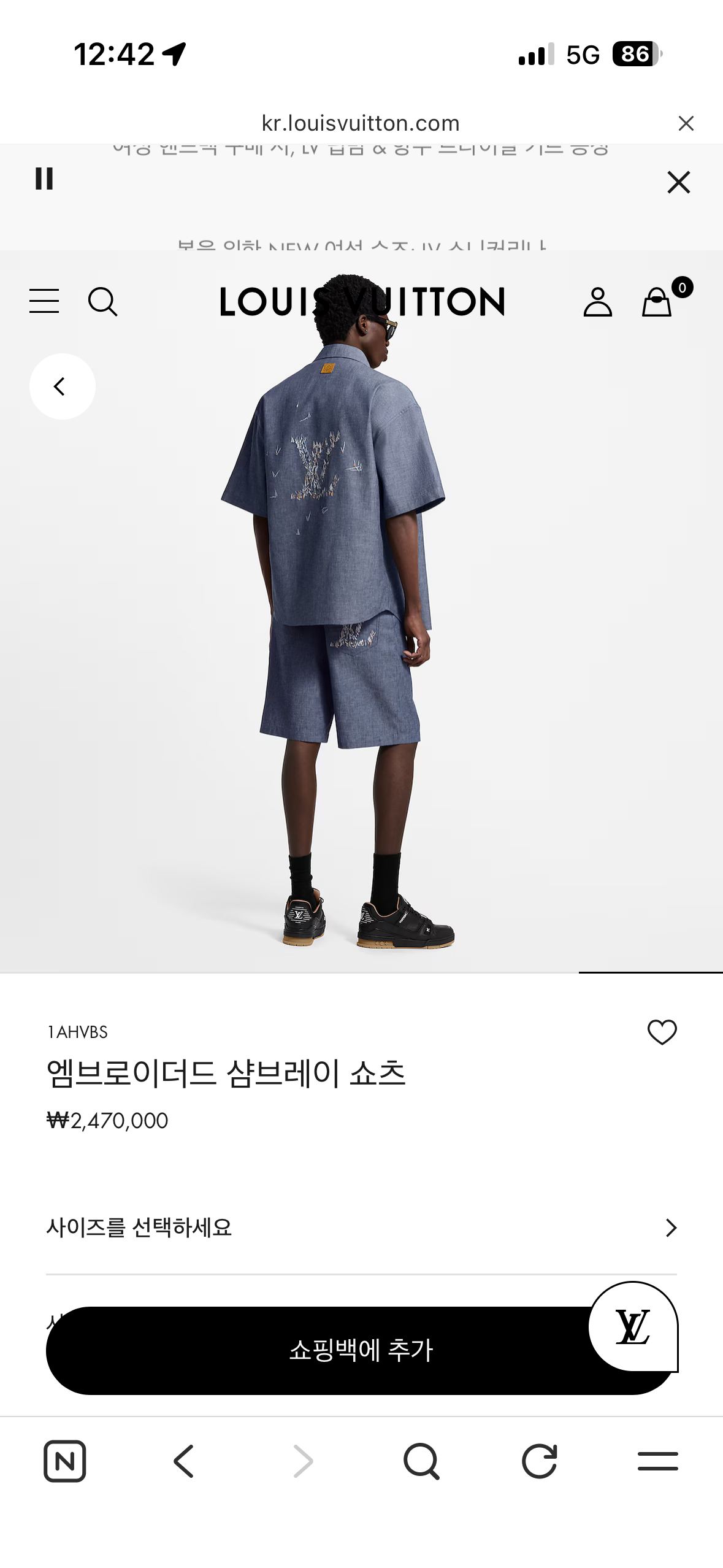Open the account profile icon
The width and height of the screenshot is (723, 1568).
point(597,302)
